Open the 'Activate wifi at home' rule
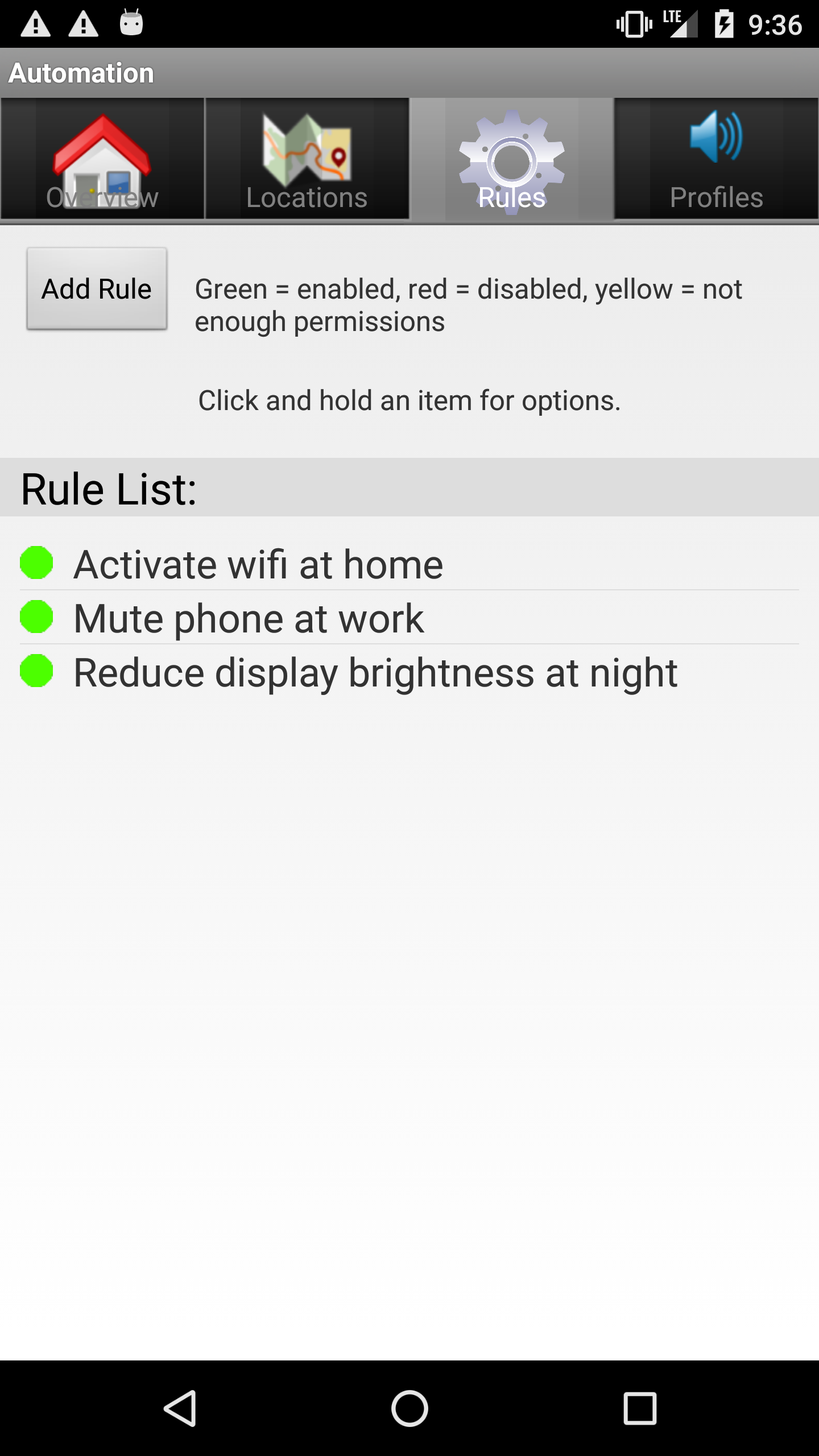Image resolution: width=819 pixels, height=1456 pixels. (258, 564)
